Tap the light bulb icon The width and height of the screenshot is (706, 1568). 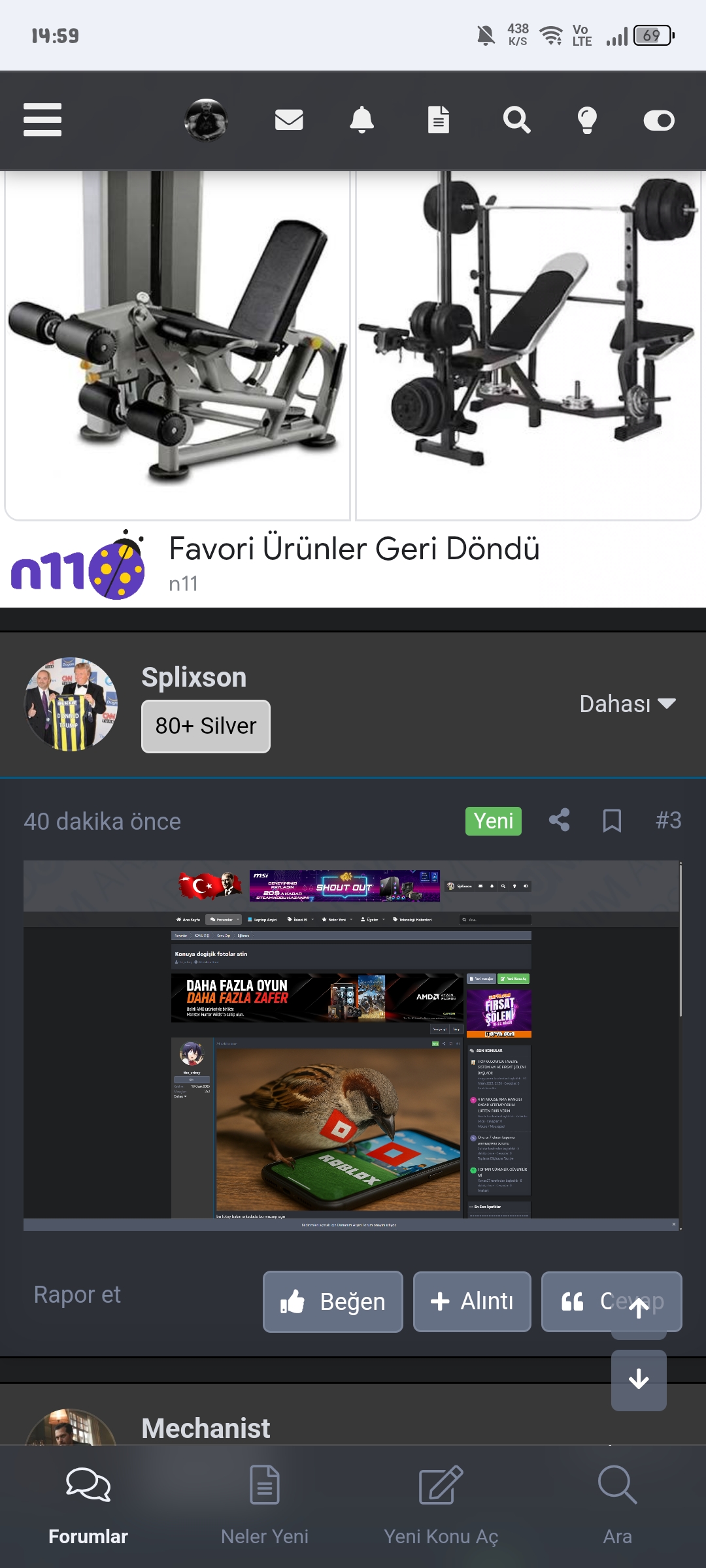point(587,120)
